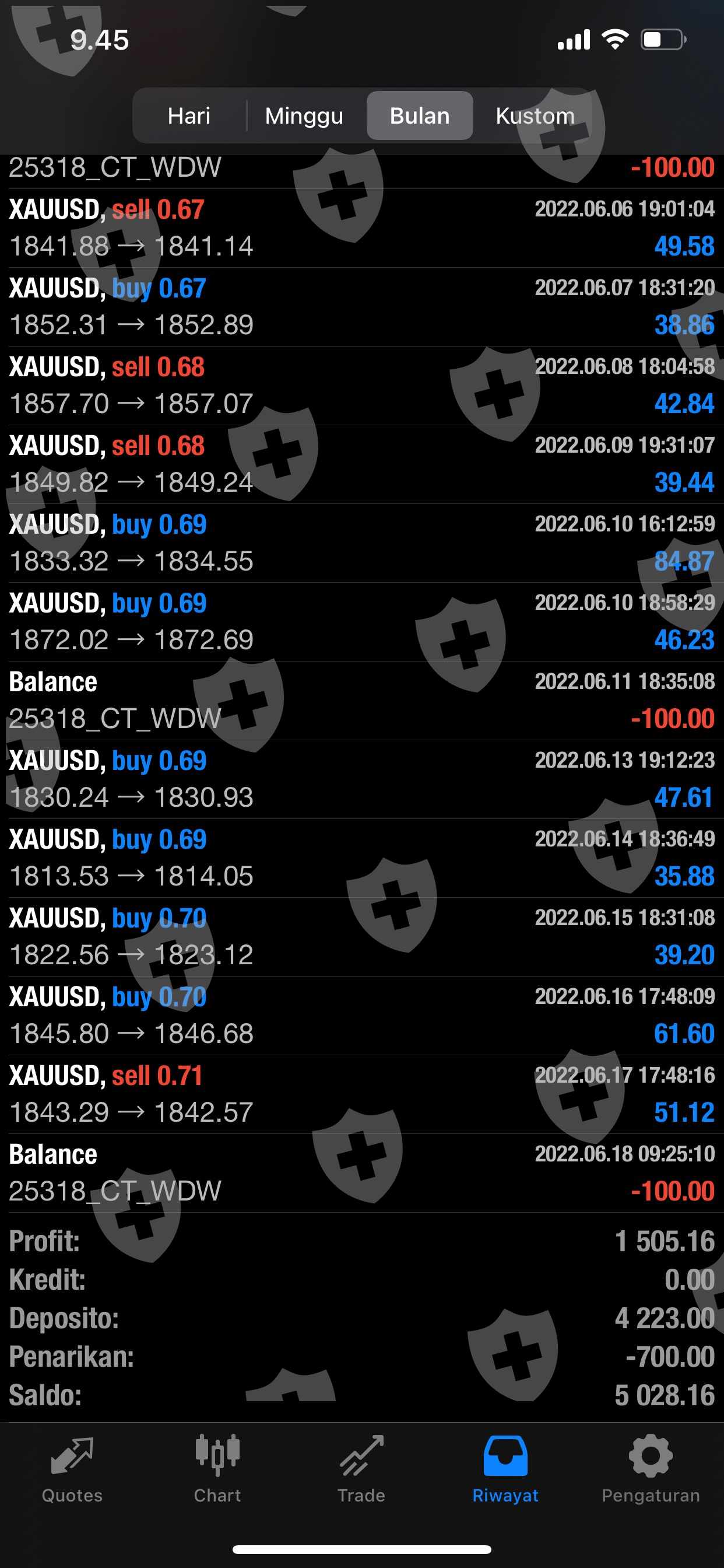Open the Chart tab
724x1568 pixels.
pos(217,1468)
